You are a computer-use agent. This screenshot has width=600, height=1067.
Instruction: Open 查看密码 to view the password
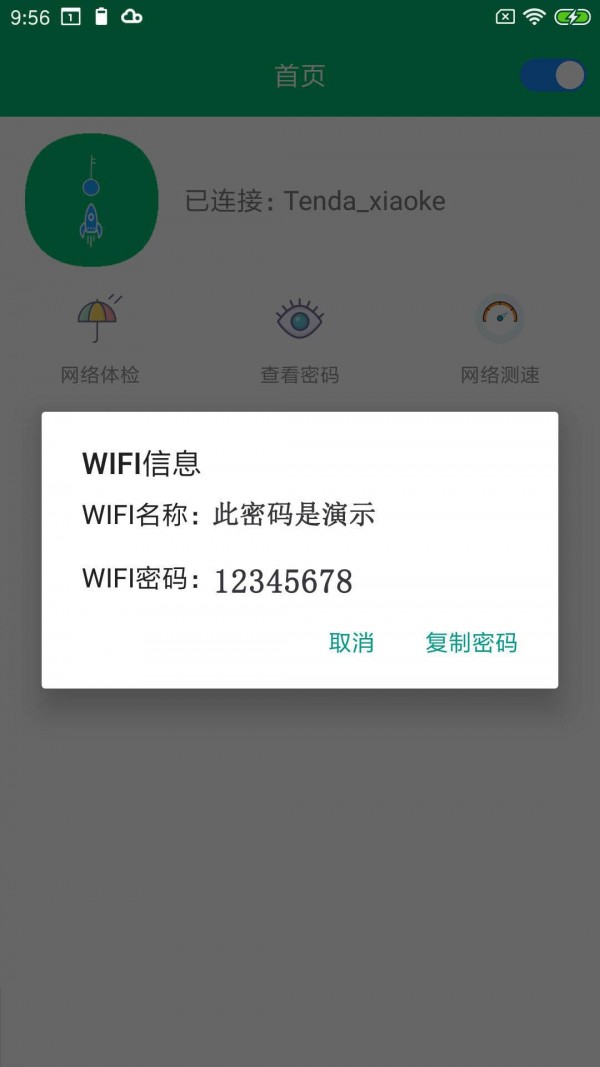click(x=299, y=340)
